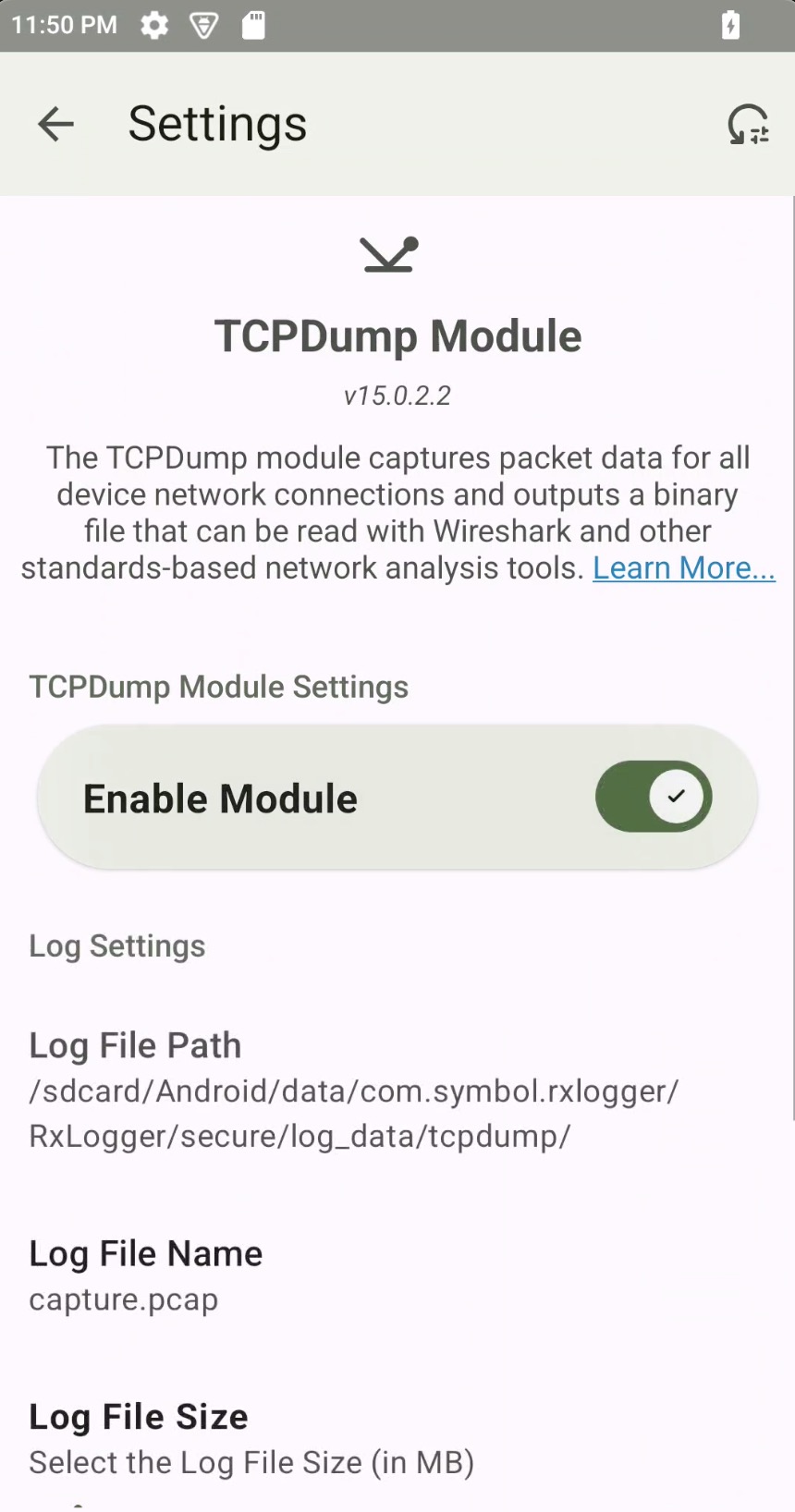Viewport: 795px width, 1512px height.
Task: Disable the Enable Module switch
Action: 653,797
